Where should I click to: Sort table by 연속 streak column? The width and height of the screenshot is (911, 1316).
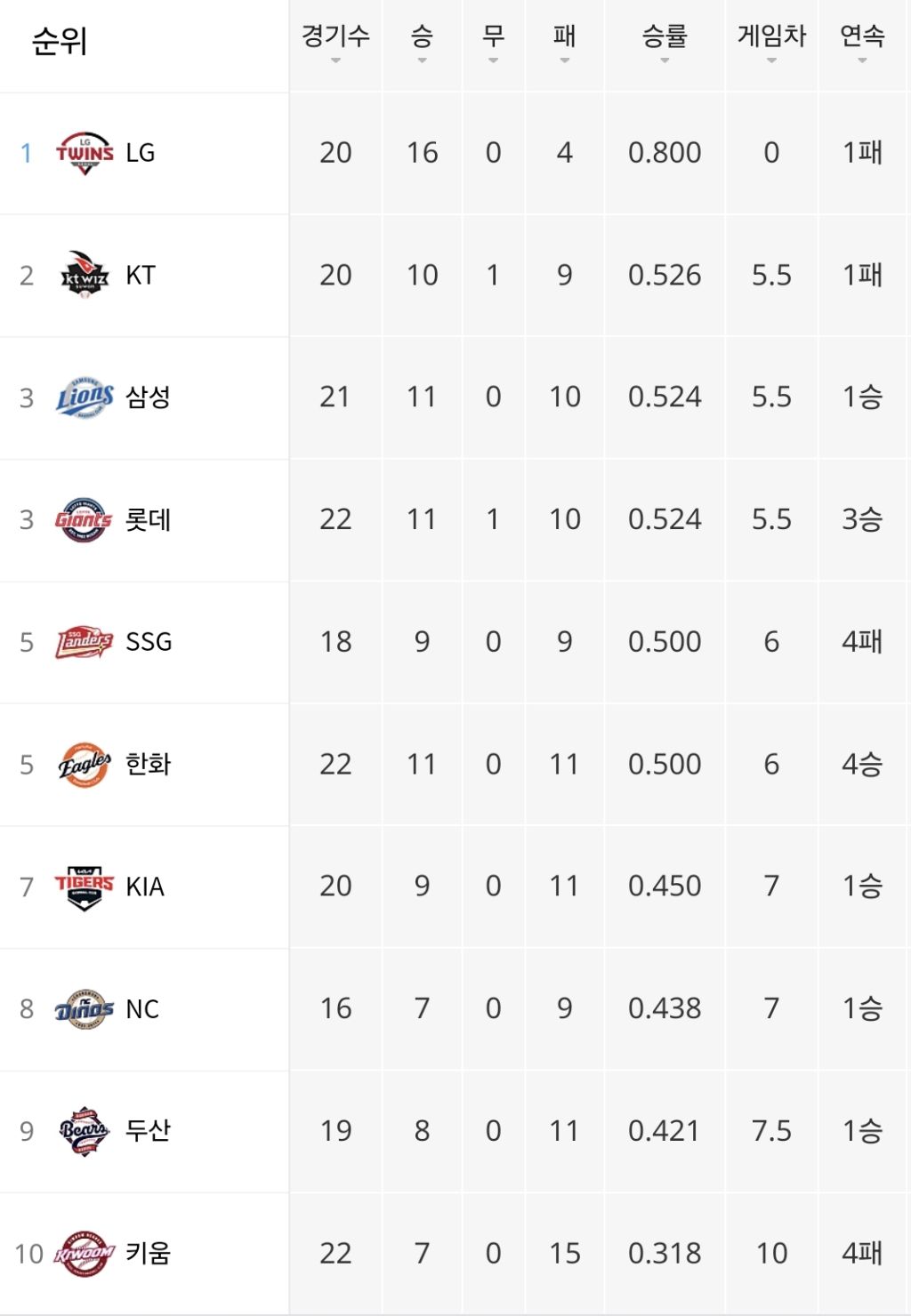[x=862, y=44]
